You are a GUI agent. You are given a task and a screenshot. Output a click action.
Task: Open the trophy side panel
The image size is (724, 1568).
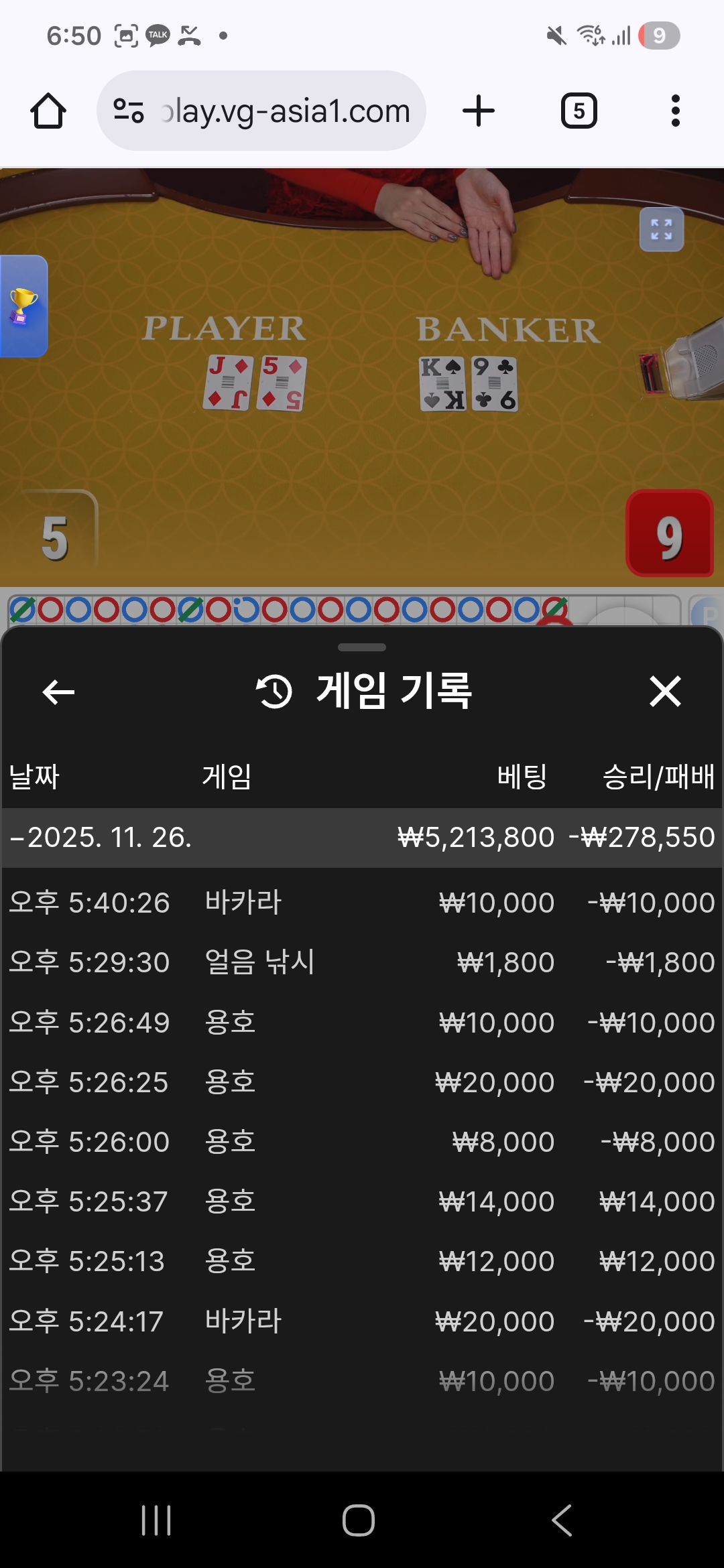point(23,306)
